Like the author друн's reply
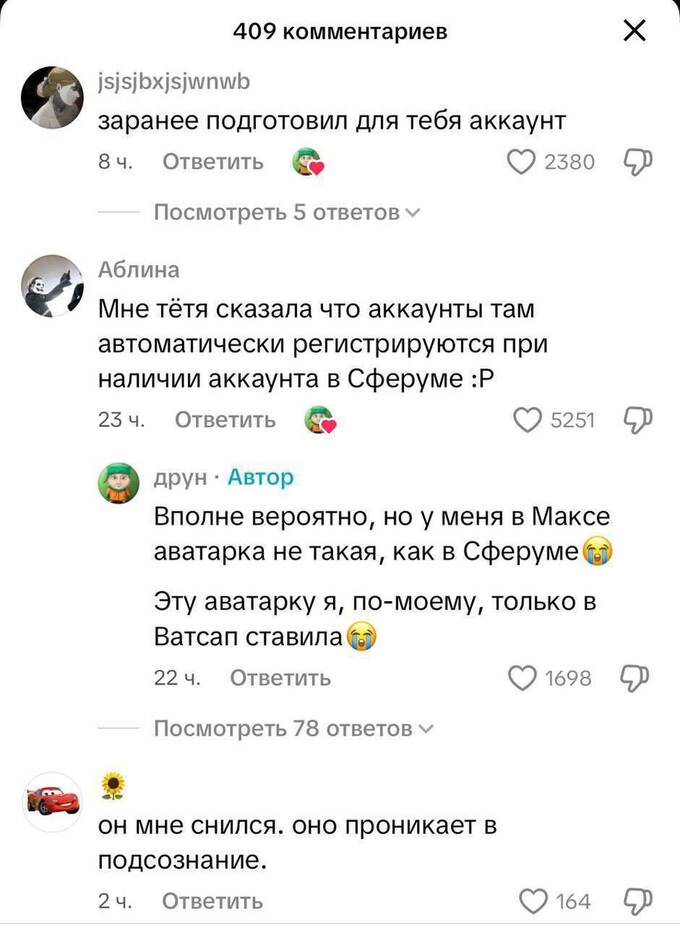Screen dimensions: 680x925 [x=523, y=679]
